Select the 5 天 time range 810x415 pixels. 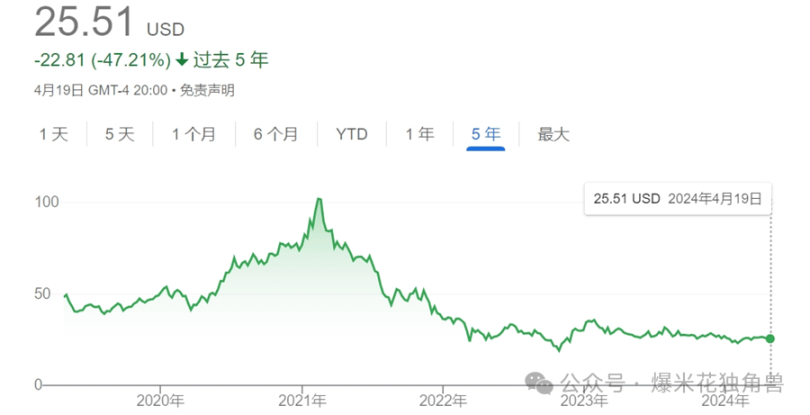coord(119,134)
